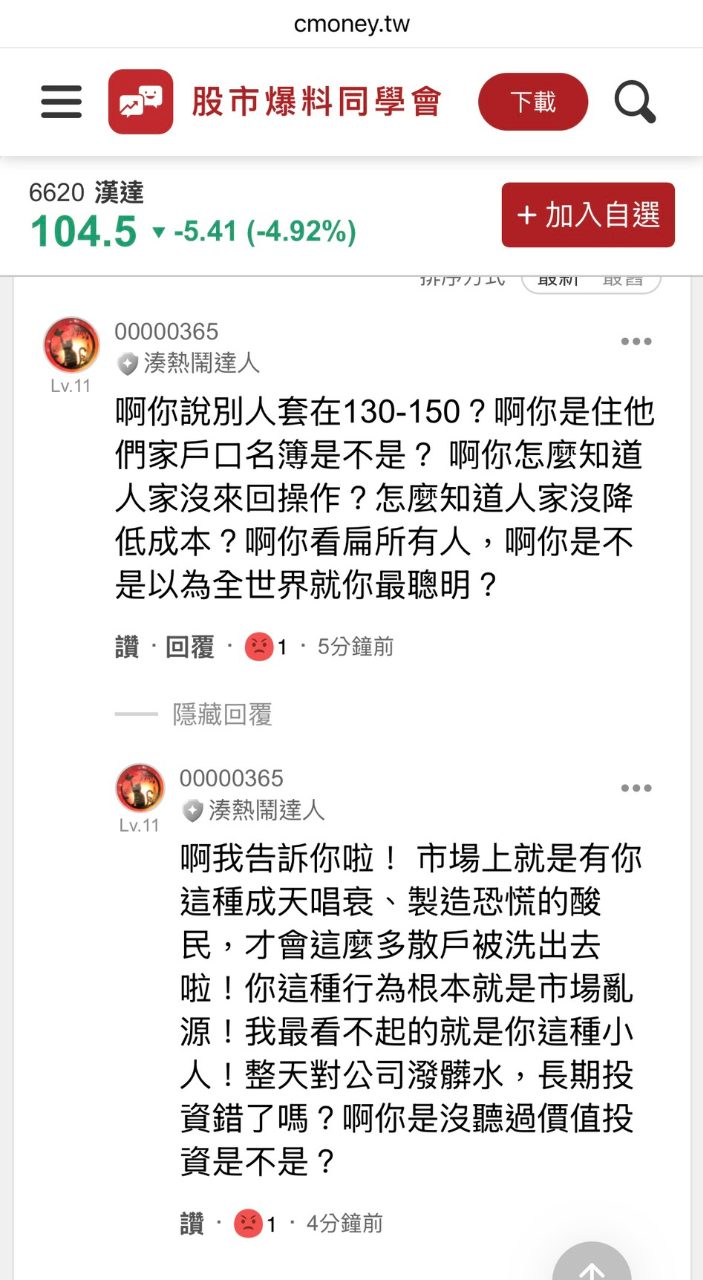
Task: Open the search magnifier icon
Action: 634,102
